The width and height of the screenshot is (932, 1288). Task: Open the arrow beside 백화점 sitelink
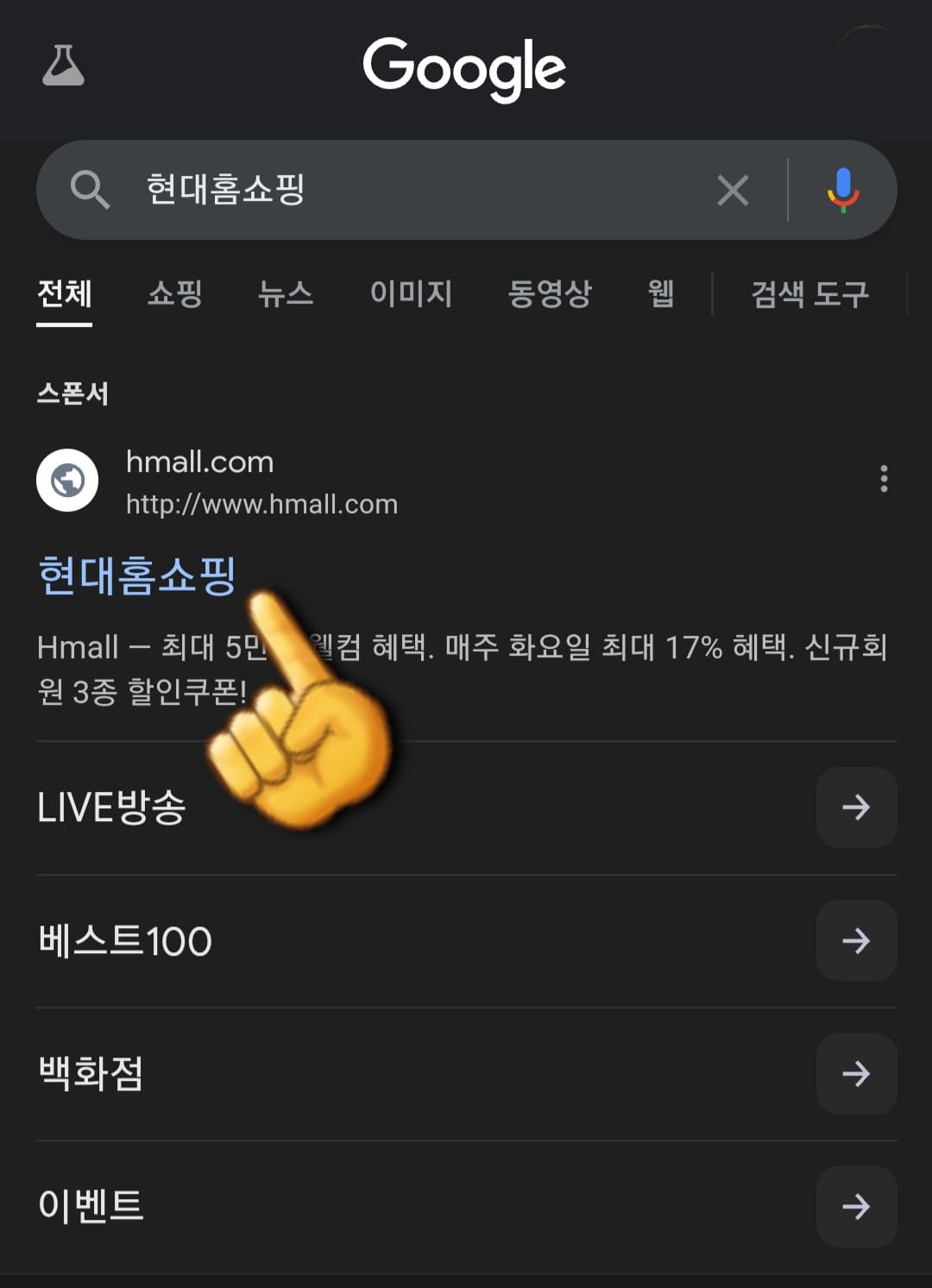pyautogui.click(x=856, y=1075)
